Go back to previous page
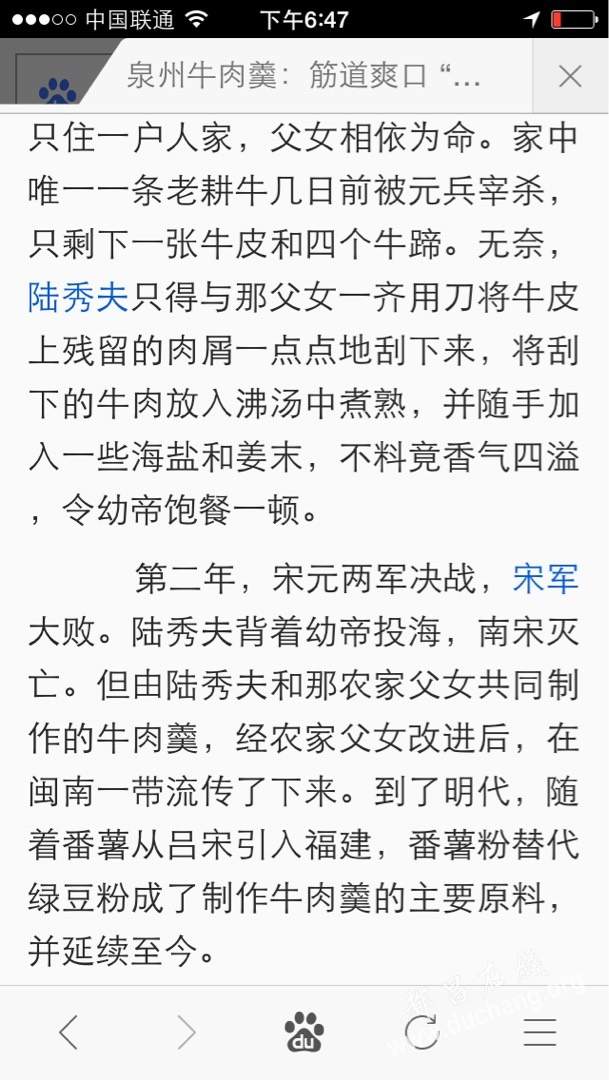 pos(68,1032)
